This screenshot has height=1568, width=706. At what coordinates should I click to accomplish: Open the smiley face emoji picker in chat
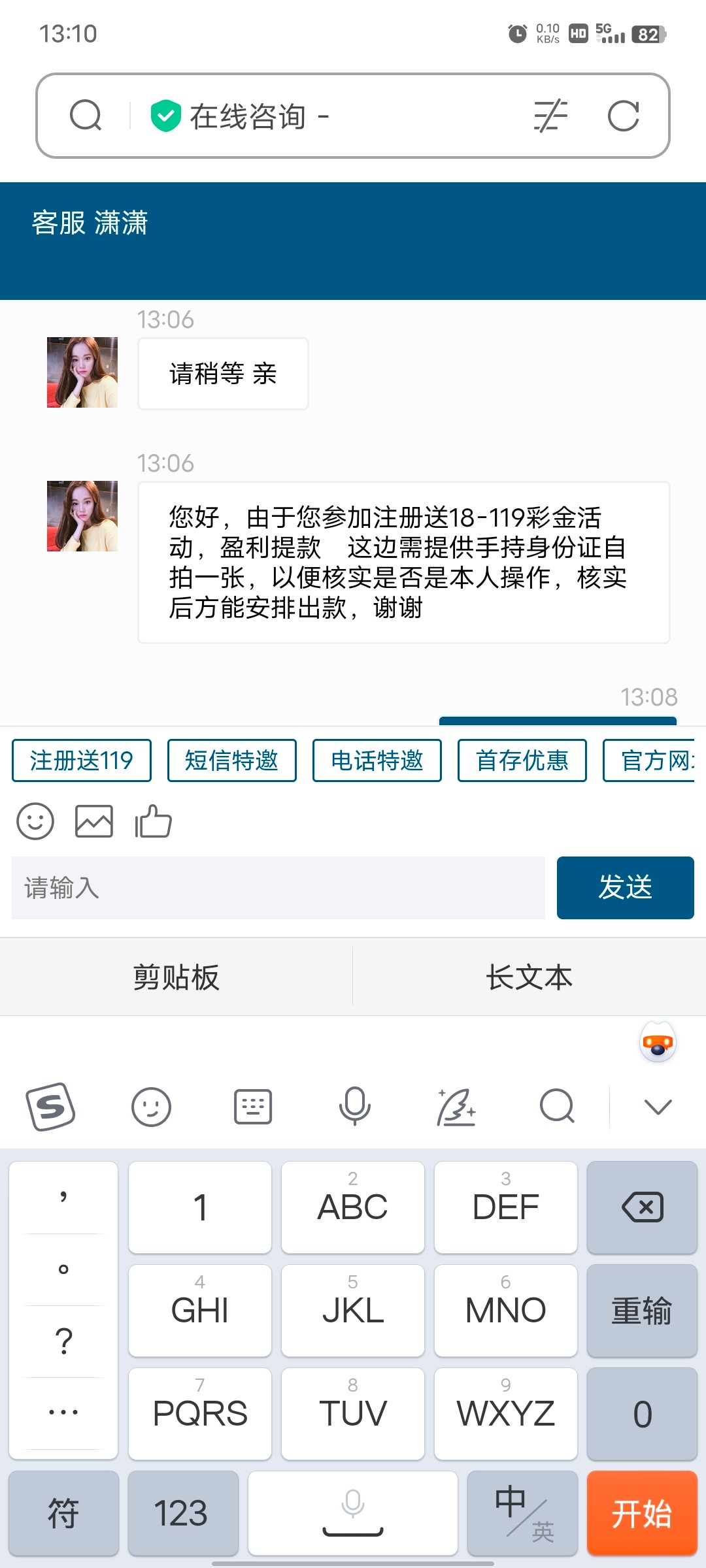pyautogui.click(x=35, y=821)
